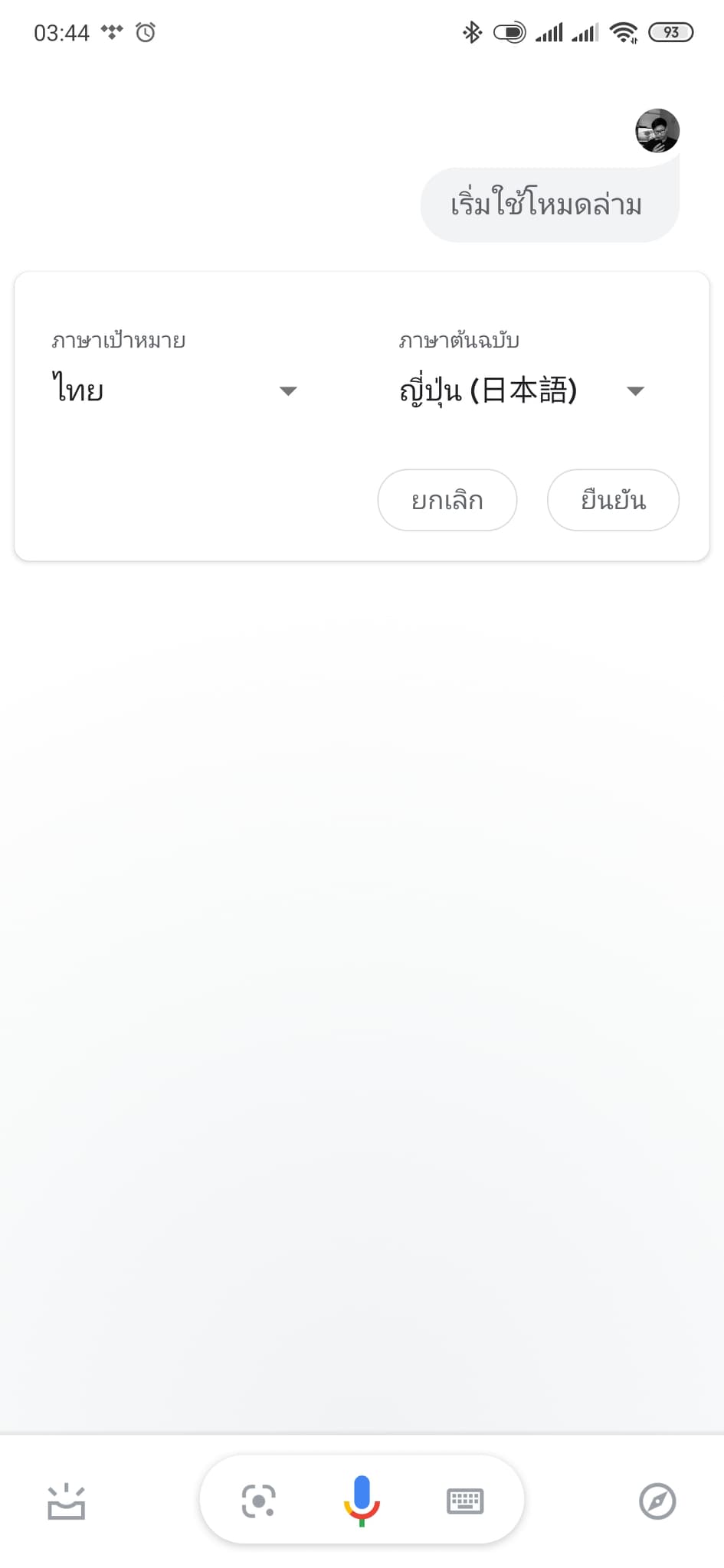Image resolution: width=724 pixels, height=1568 pixels.
Task: Activate the microphone for voice input
Action: (x=362, y=1501)
